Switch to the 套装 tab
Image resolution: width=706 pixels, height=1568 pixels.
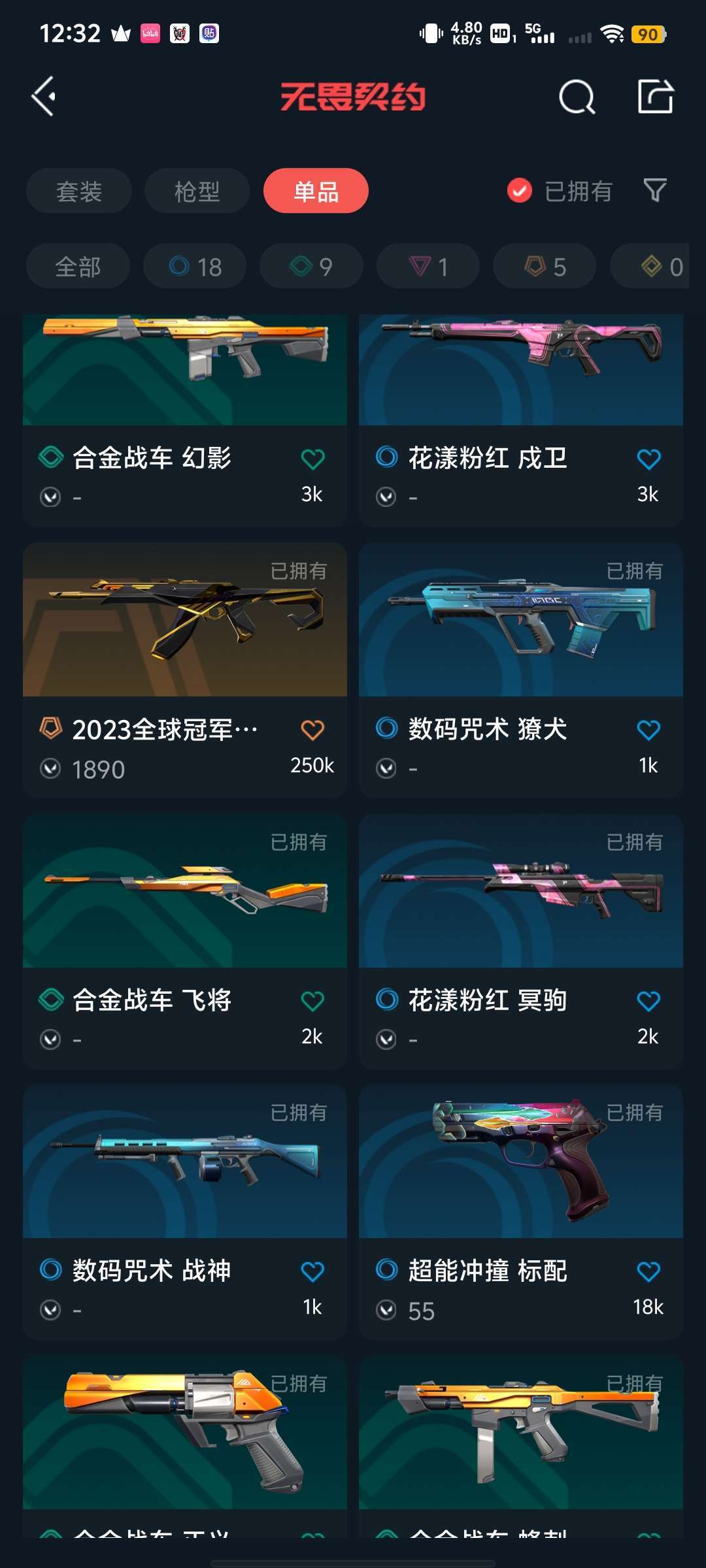click(79, 191)
